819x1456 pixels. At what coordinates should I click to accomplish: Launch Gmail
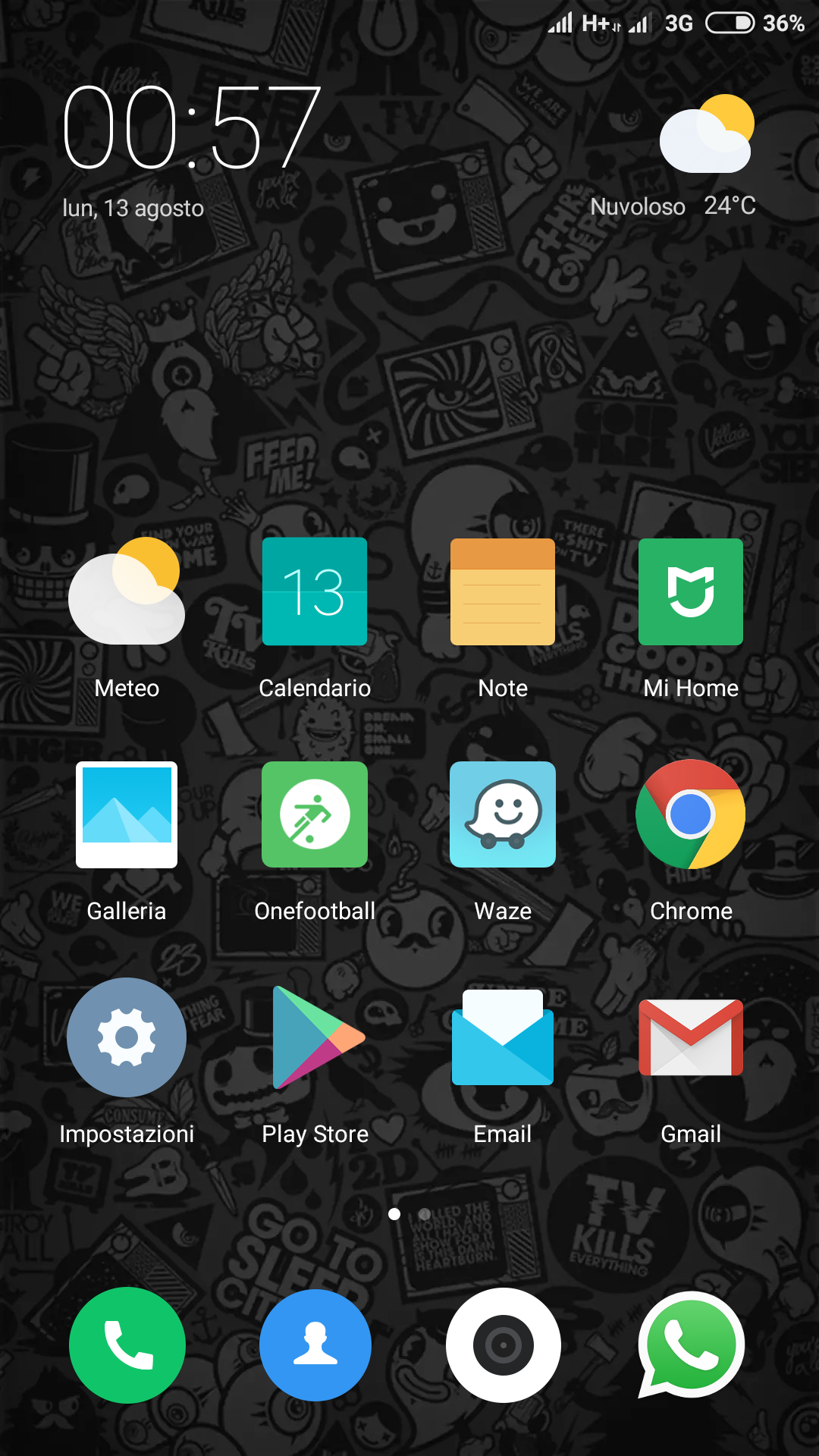691,1037
